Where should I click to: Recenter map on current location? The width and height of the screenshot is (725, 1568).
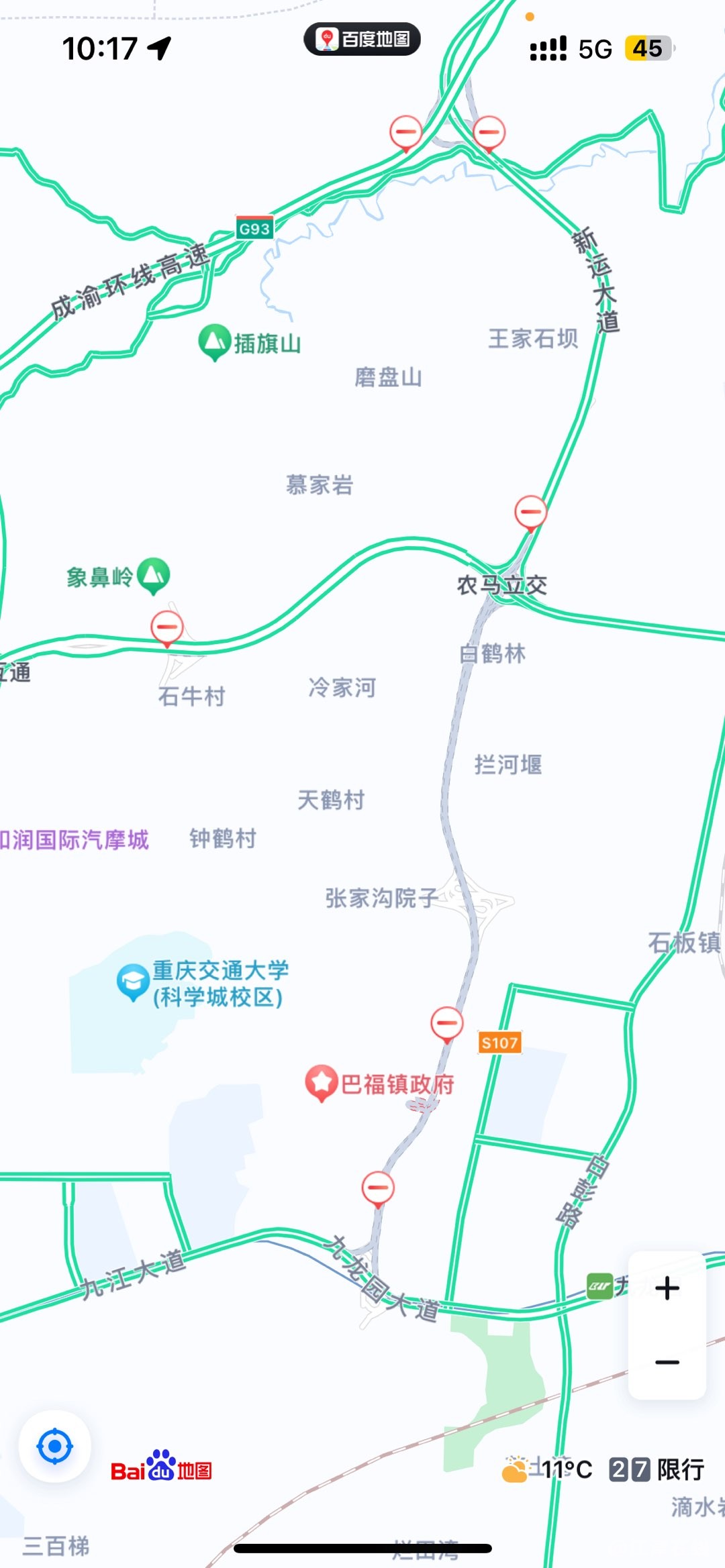(x=55, y=1446)
